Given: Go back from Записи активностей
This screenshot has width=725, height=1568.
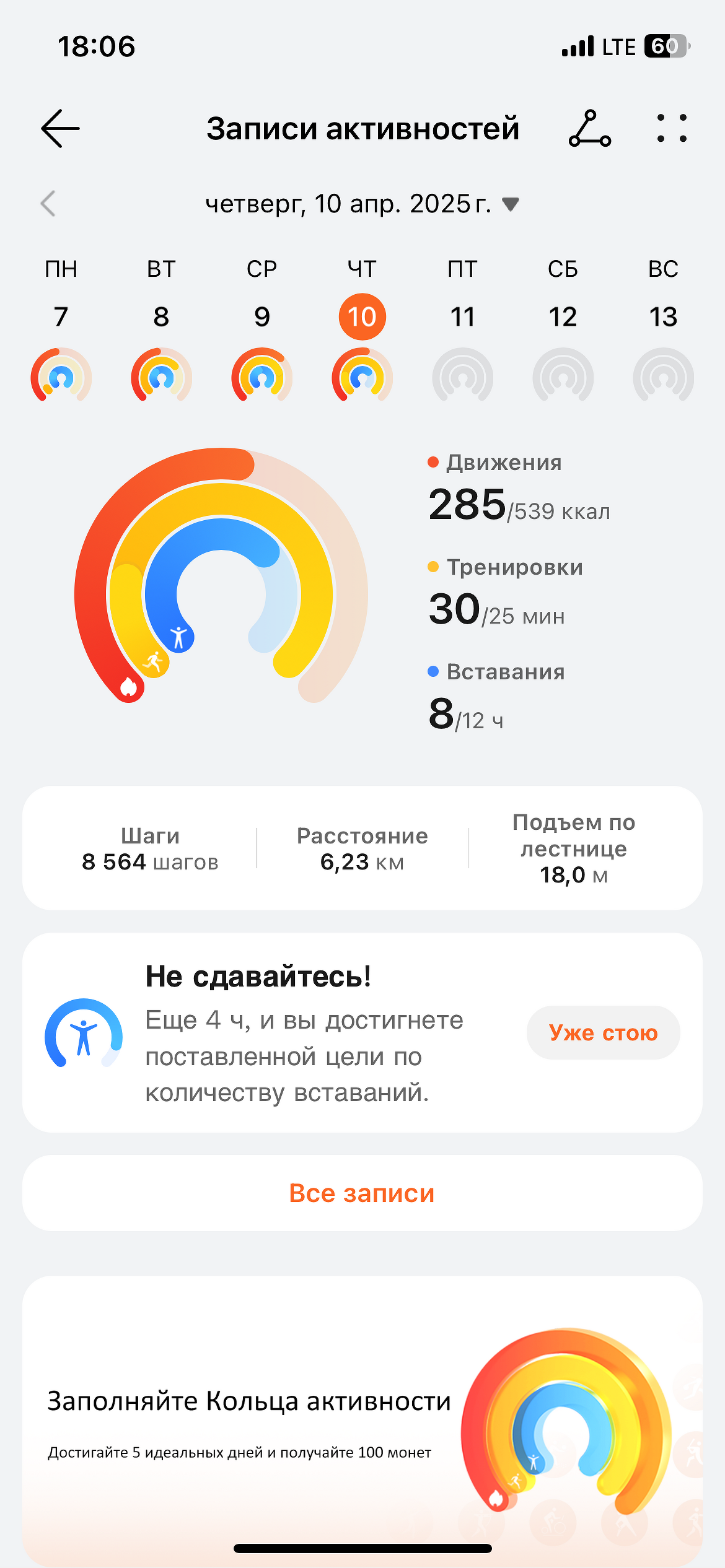Looking at the screenshot, I should pyautogui.click(x=60, y=129).
